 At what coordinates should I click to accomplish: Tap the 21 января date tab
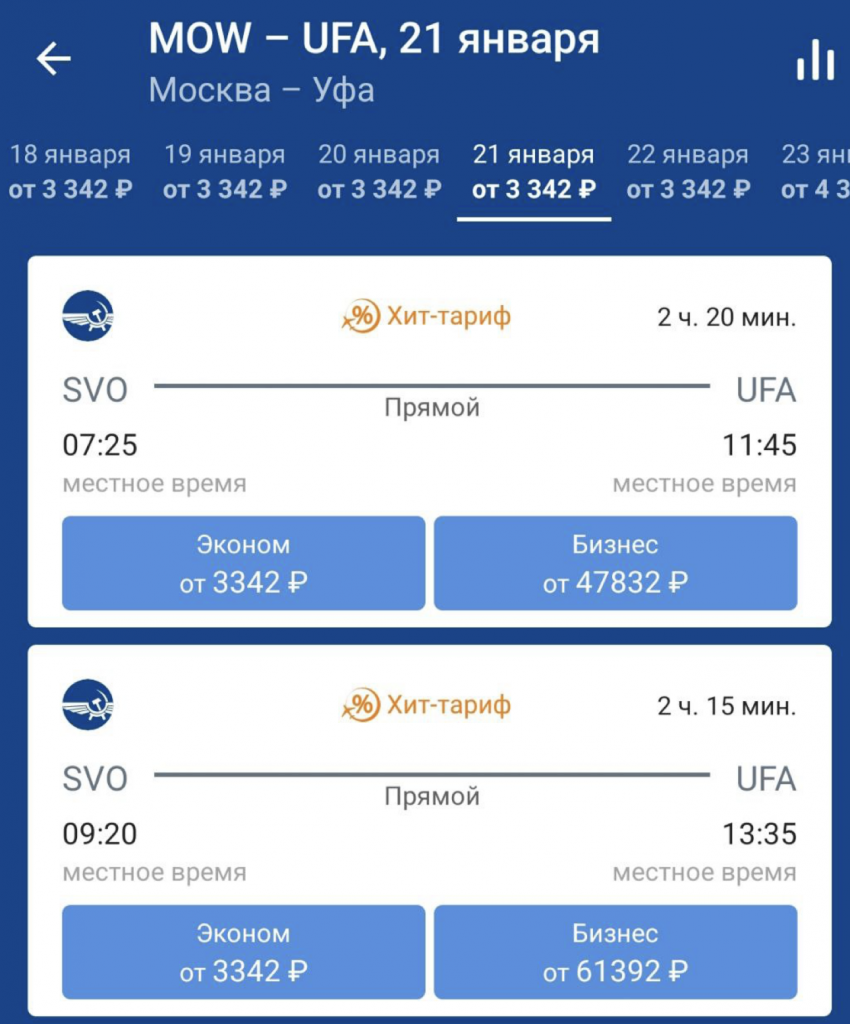[x=534, y=172]
